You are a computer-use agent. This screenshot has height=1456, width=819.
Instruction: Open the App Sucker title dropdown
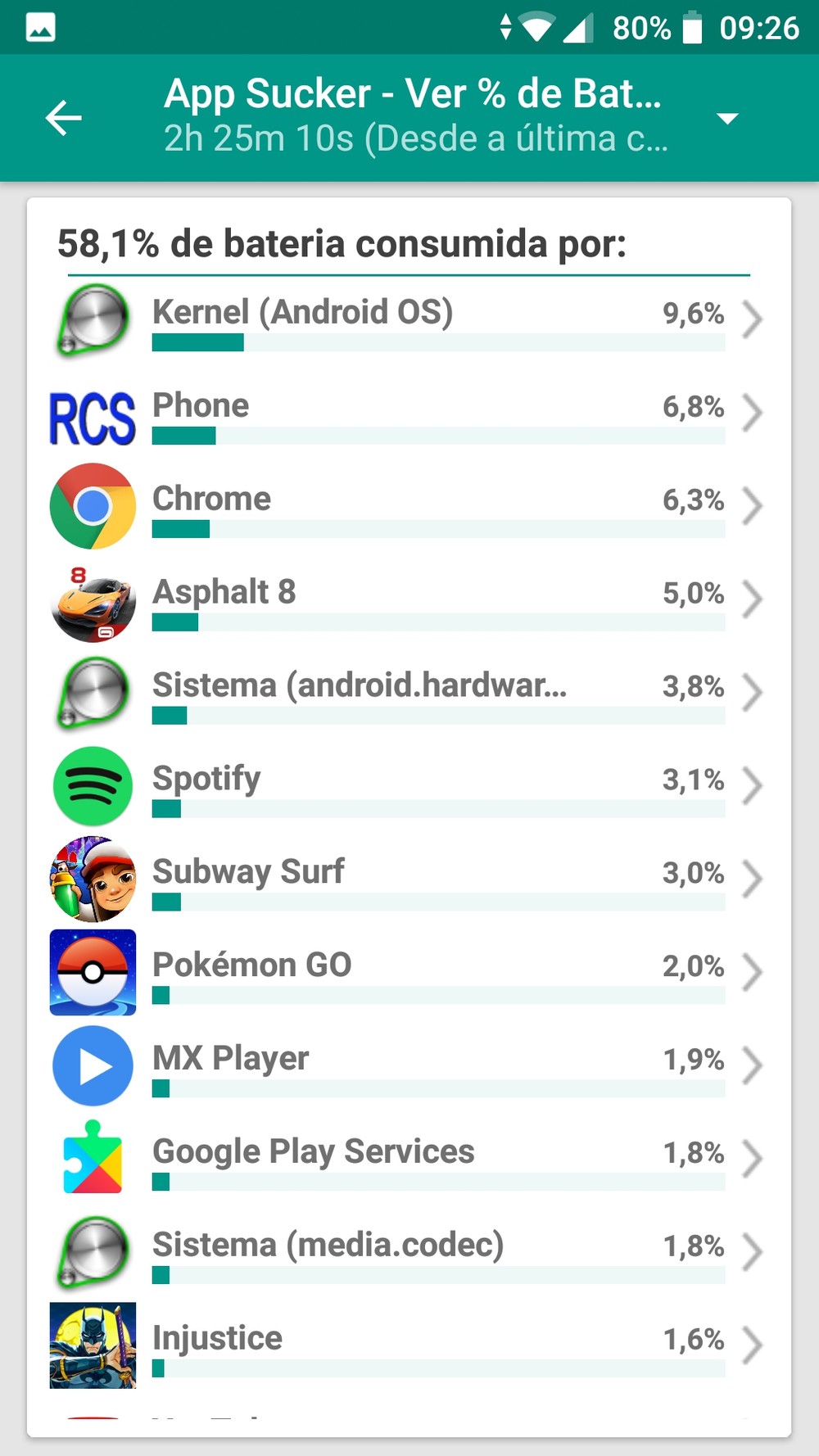tap(727, 119)
